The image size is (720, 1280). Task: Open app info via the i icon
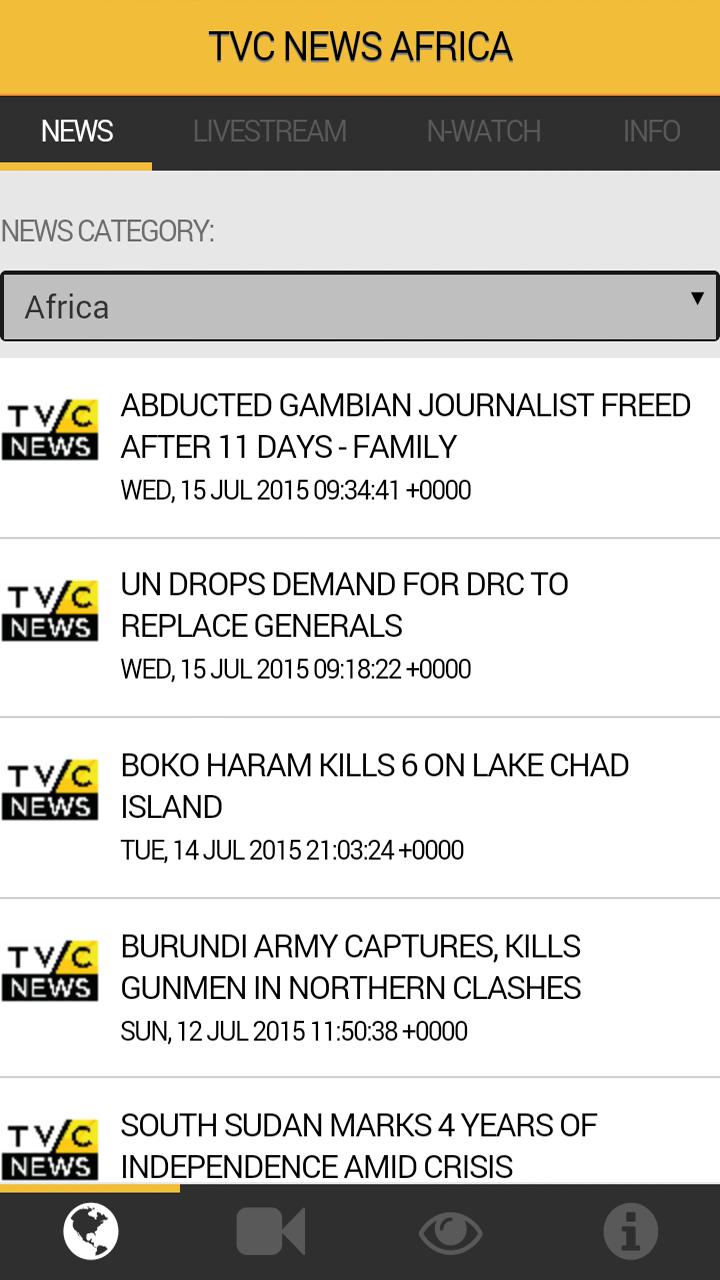tap(630, 1231)
